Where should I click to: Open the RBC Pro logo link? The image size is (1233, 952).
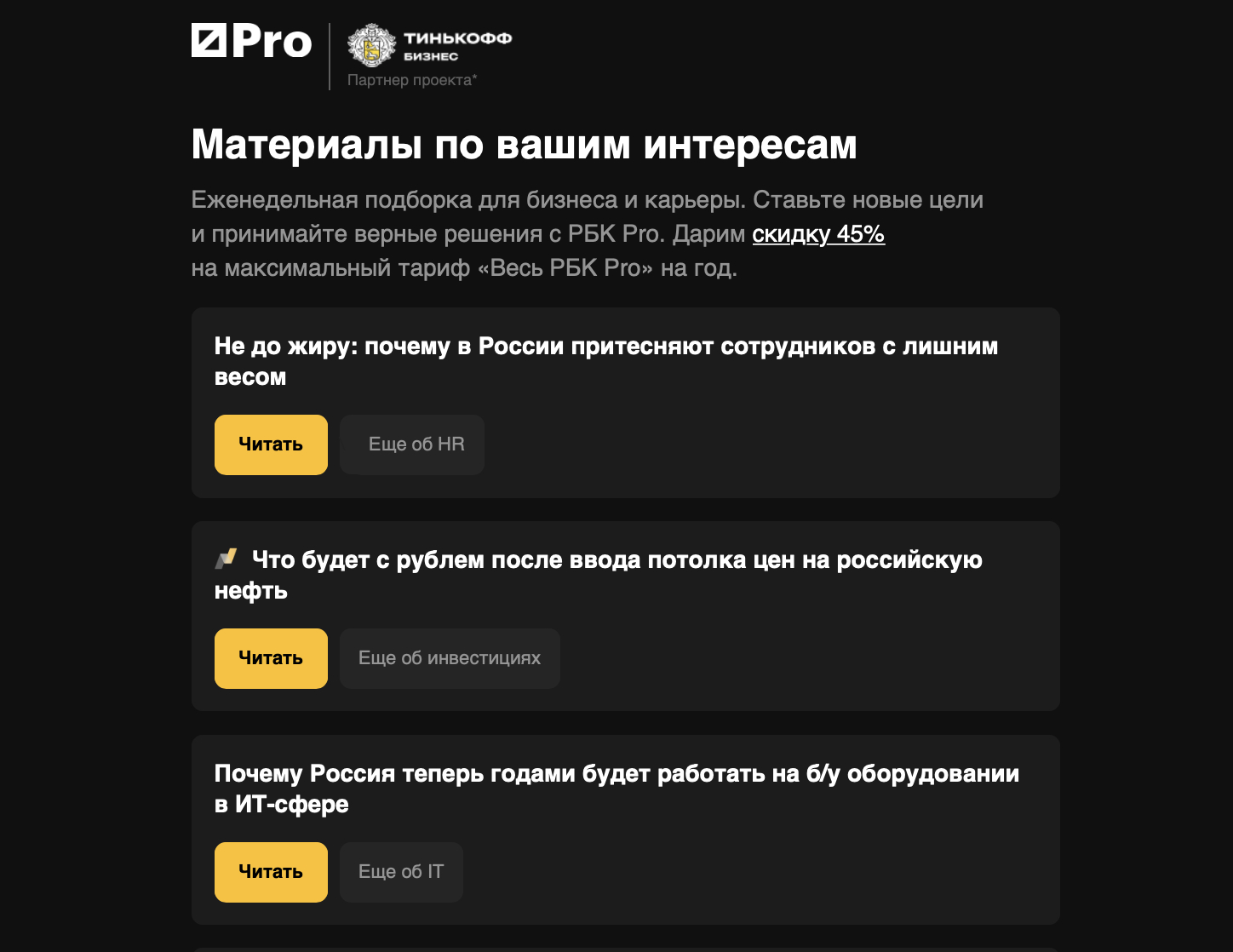point(252,42)
